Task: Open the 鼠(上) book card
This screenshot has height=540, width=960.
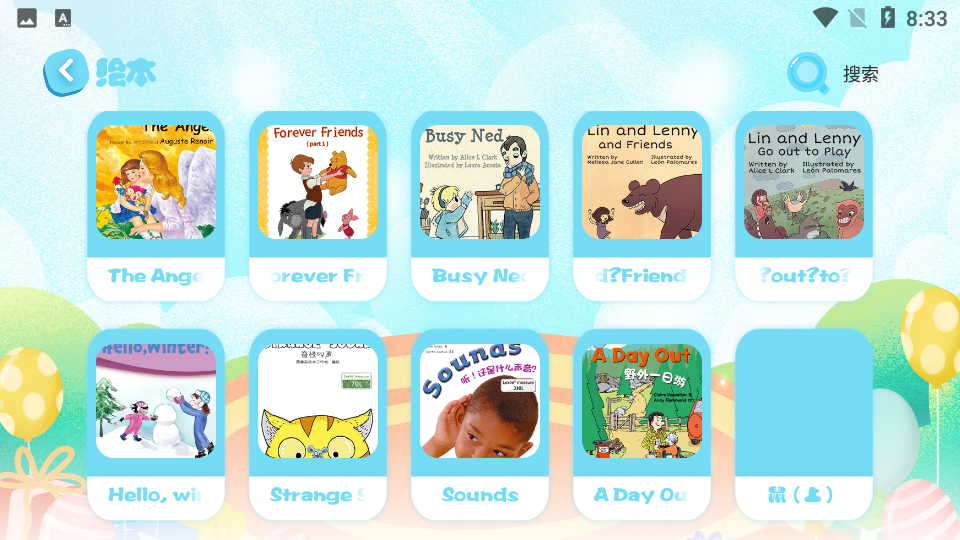Action: (804, 420)
